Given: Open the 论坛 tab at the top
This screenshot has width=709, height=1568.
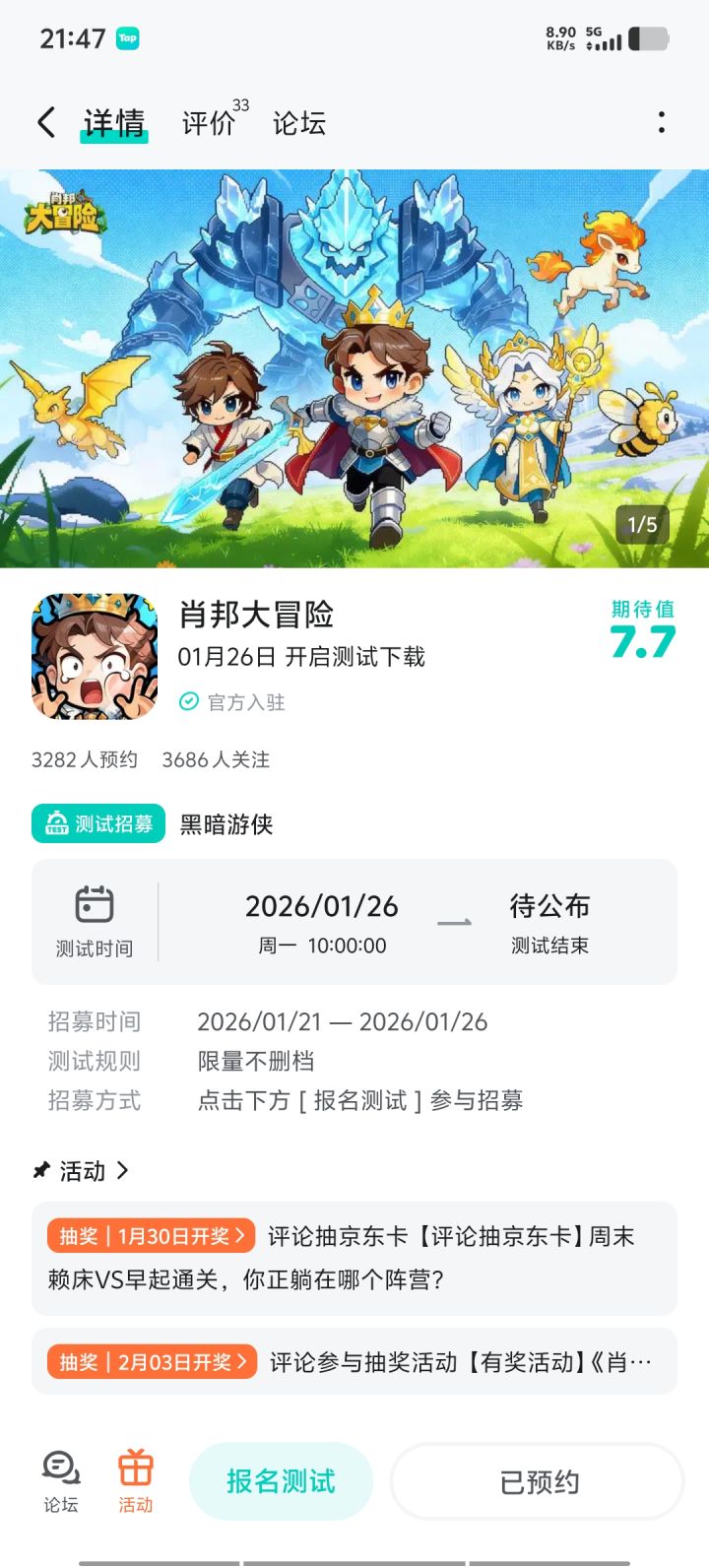Looking at the screenshot, I should click(x=300, y=122).
